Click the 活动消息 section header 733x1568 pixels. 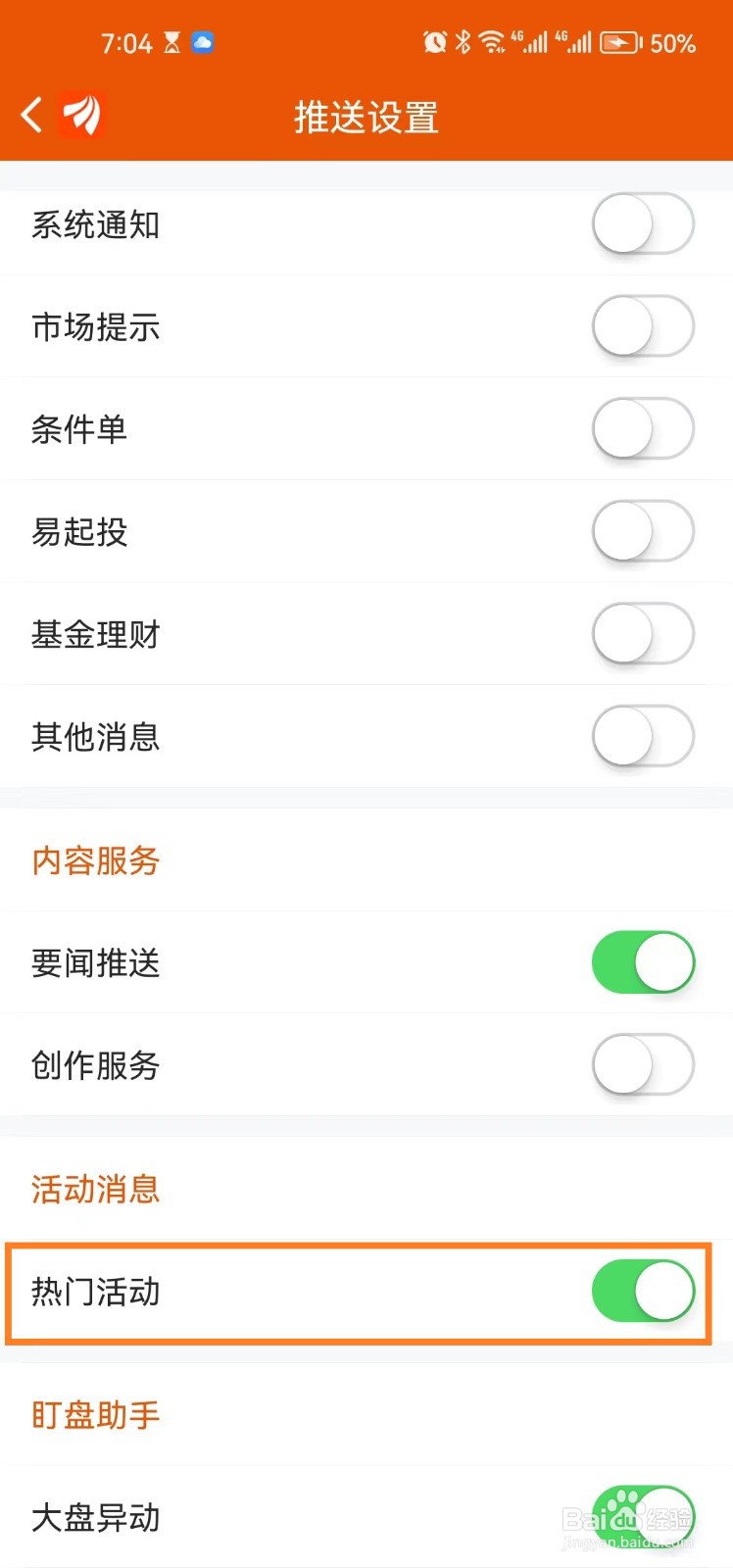(94, 1189)
